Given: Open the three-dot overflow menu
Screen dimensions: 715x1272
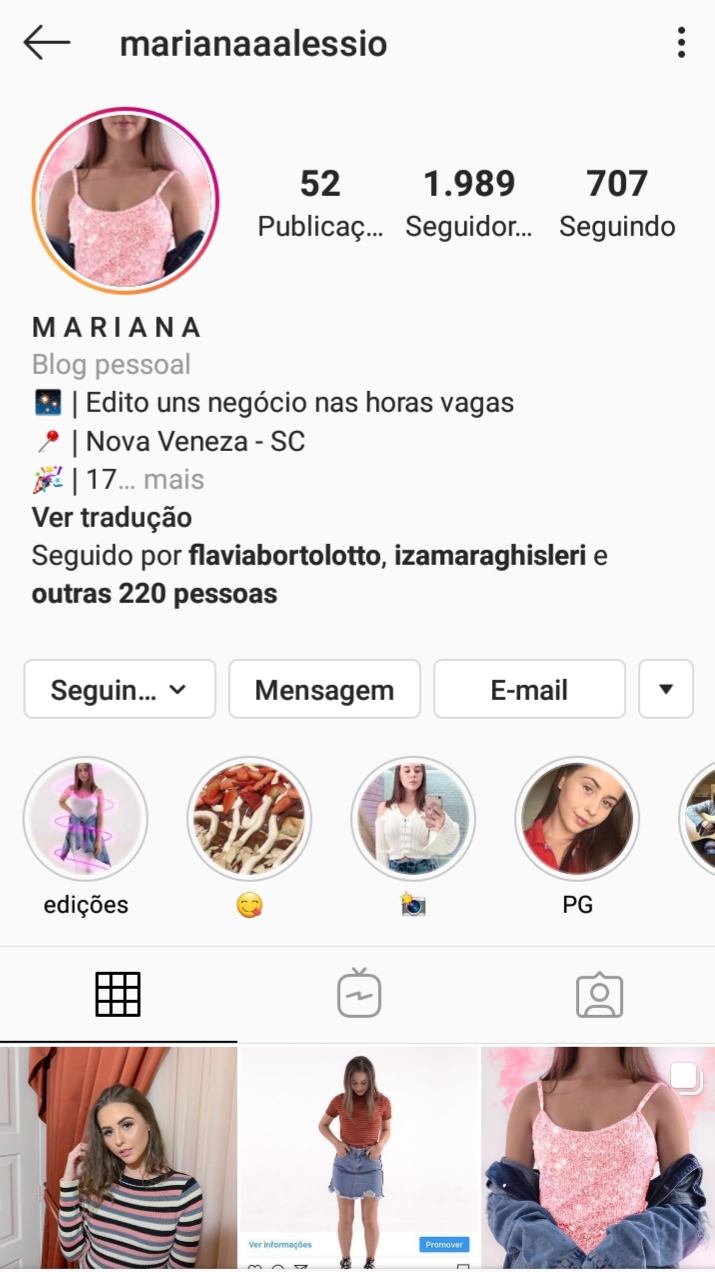Looking at the screenshot, I should [x=681, y=43].
